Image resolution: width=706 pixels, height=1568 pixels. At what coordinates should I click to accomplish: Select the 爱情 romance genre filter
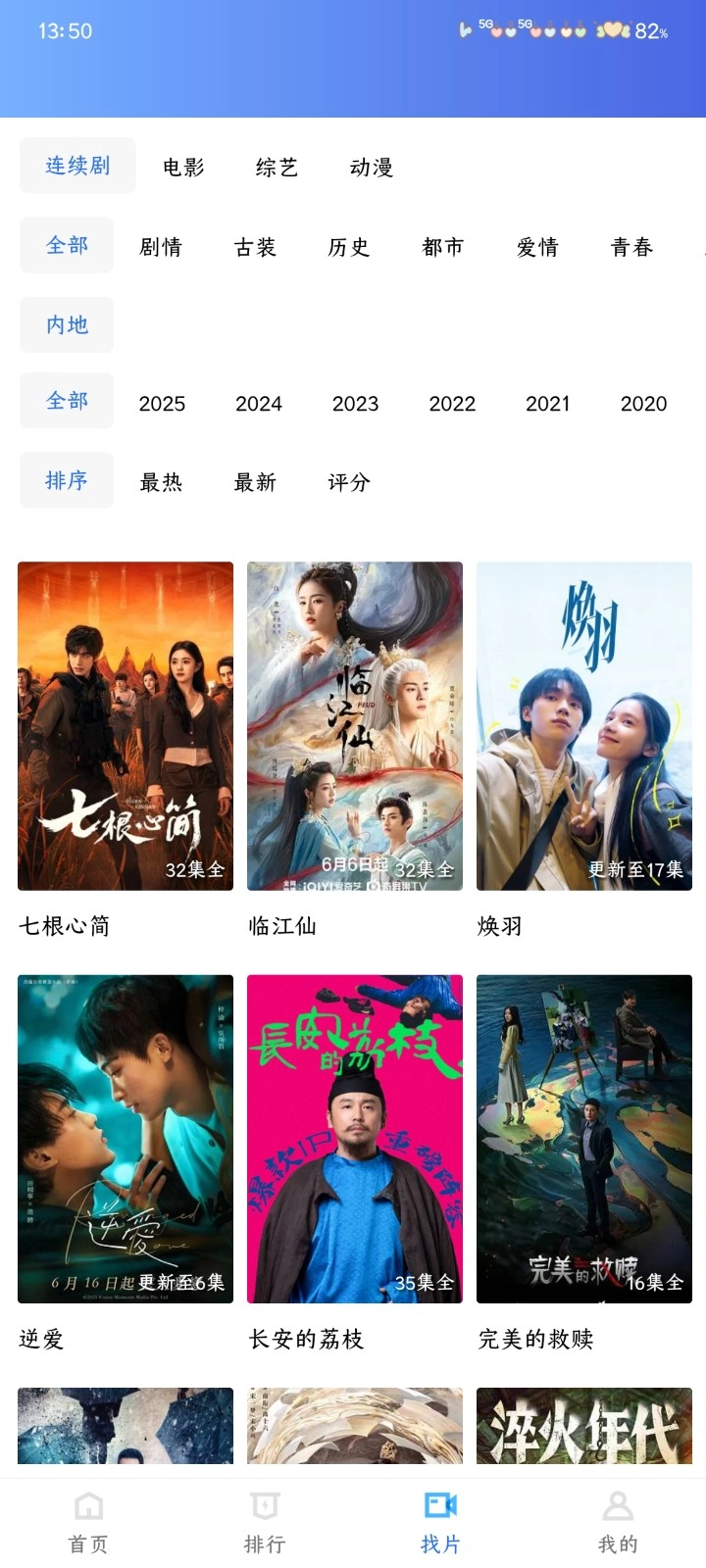(537, 246)
